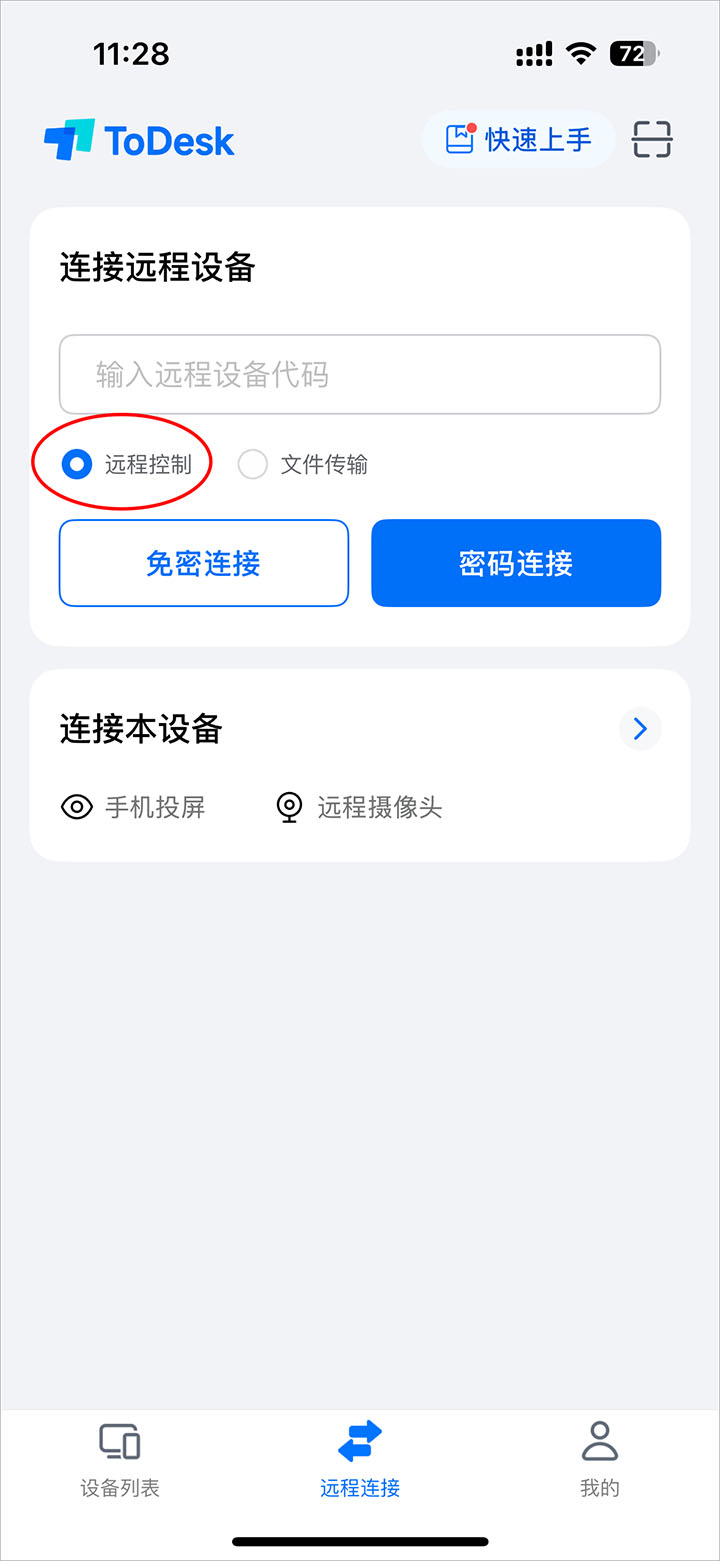The height and width of the screenshot is (1561, 720).
Task: Go to the 远程连接 tab
Action: (x=360, y=1458)
